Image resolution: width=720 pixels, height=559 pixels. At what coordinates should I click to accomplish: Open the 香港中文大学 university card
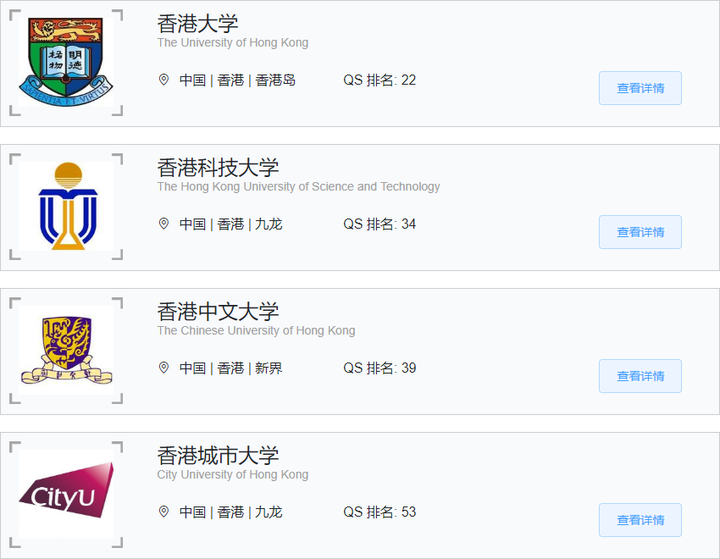(x=217, y=312)
